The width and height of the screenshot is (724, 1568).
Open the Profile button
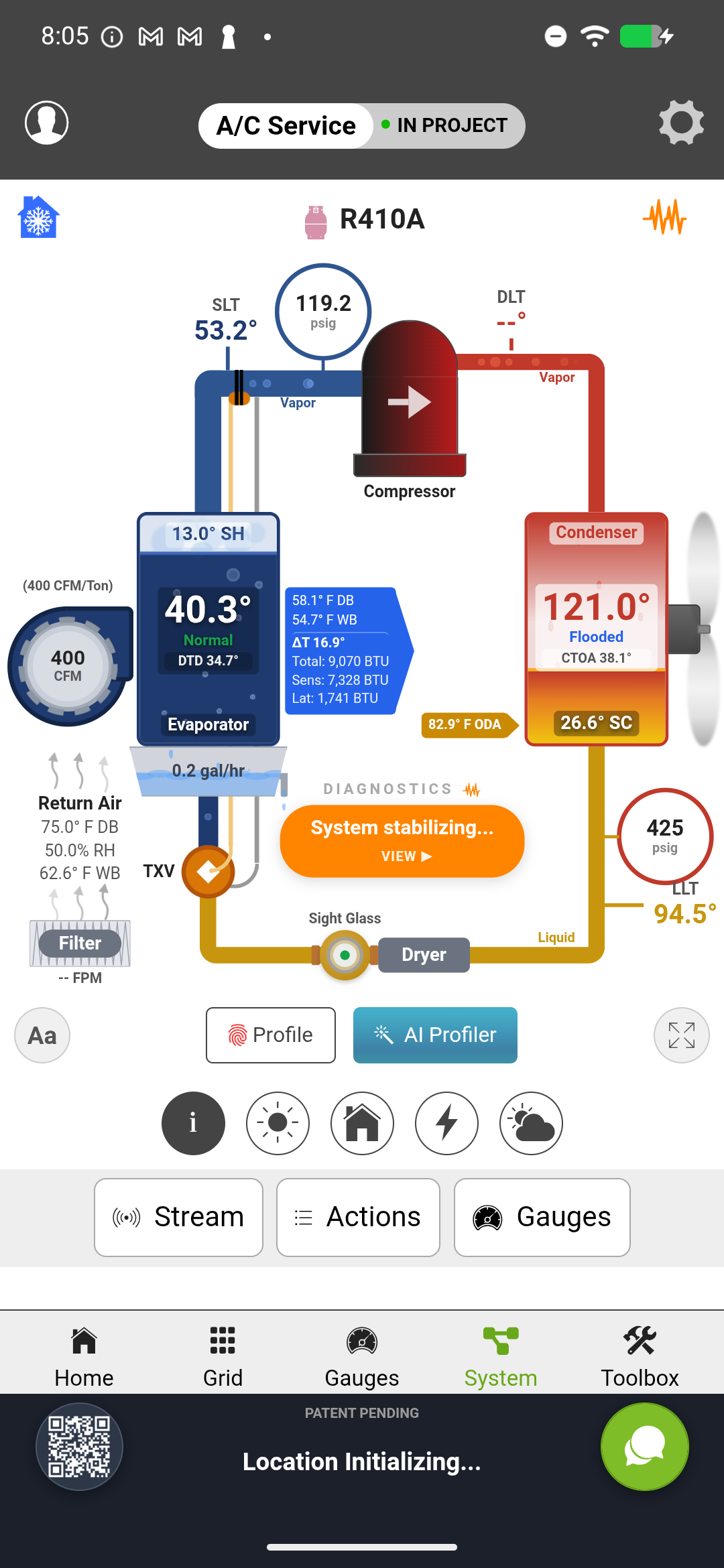[x=270, y=1035]
